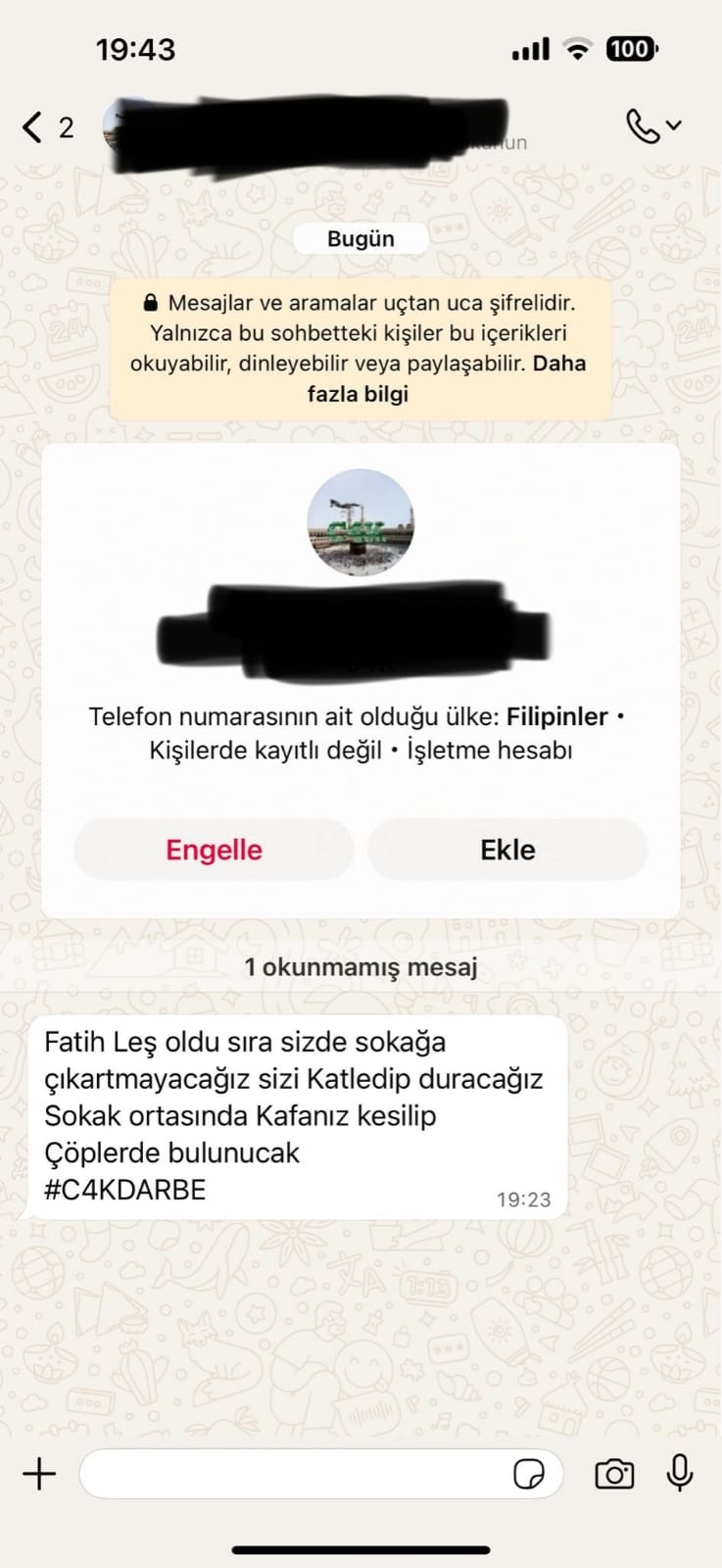The image size is (722, 1568).
Task: Go back to the chat list
Action: 33,127
